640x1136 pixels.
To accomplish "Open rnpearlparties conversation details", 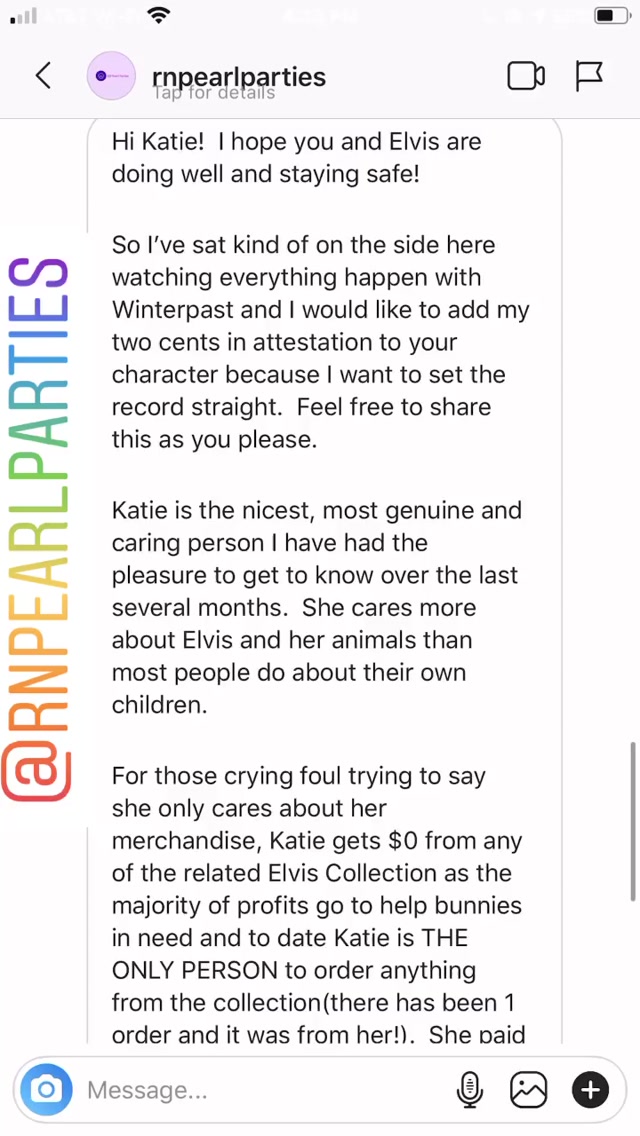I will 238,81.
